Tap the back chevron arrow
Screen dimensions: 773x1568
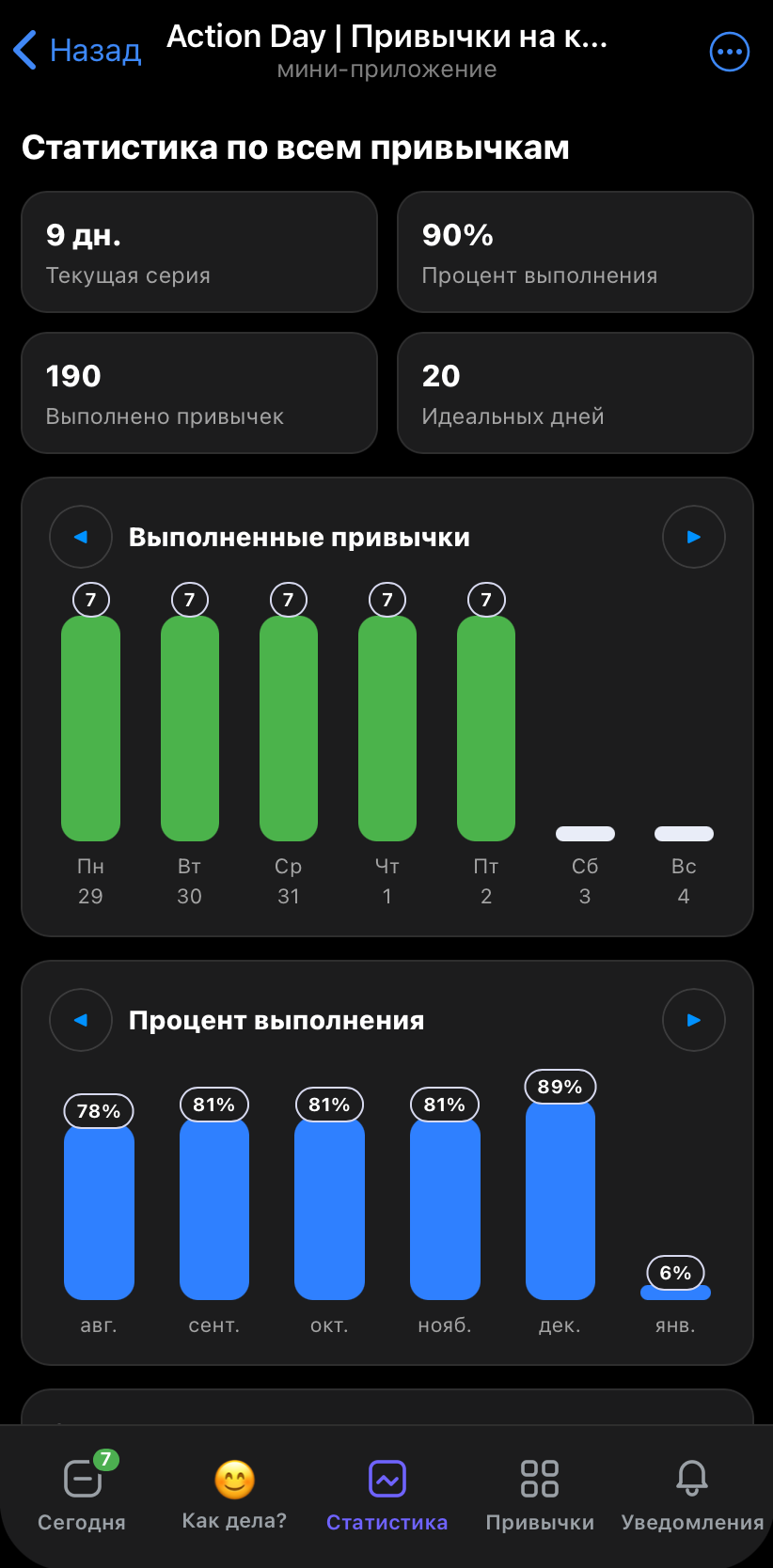coord(24,51)
